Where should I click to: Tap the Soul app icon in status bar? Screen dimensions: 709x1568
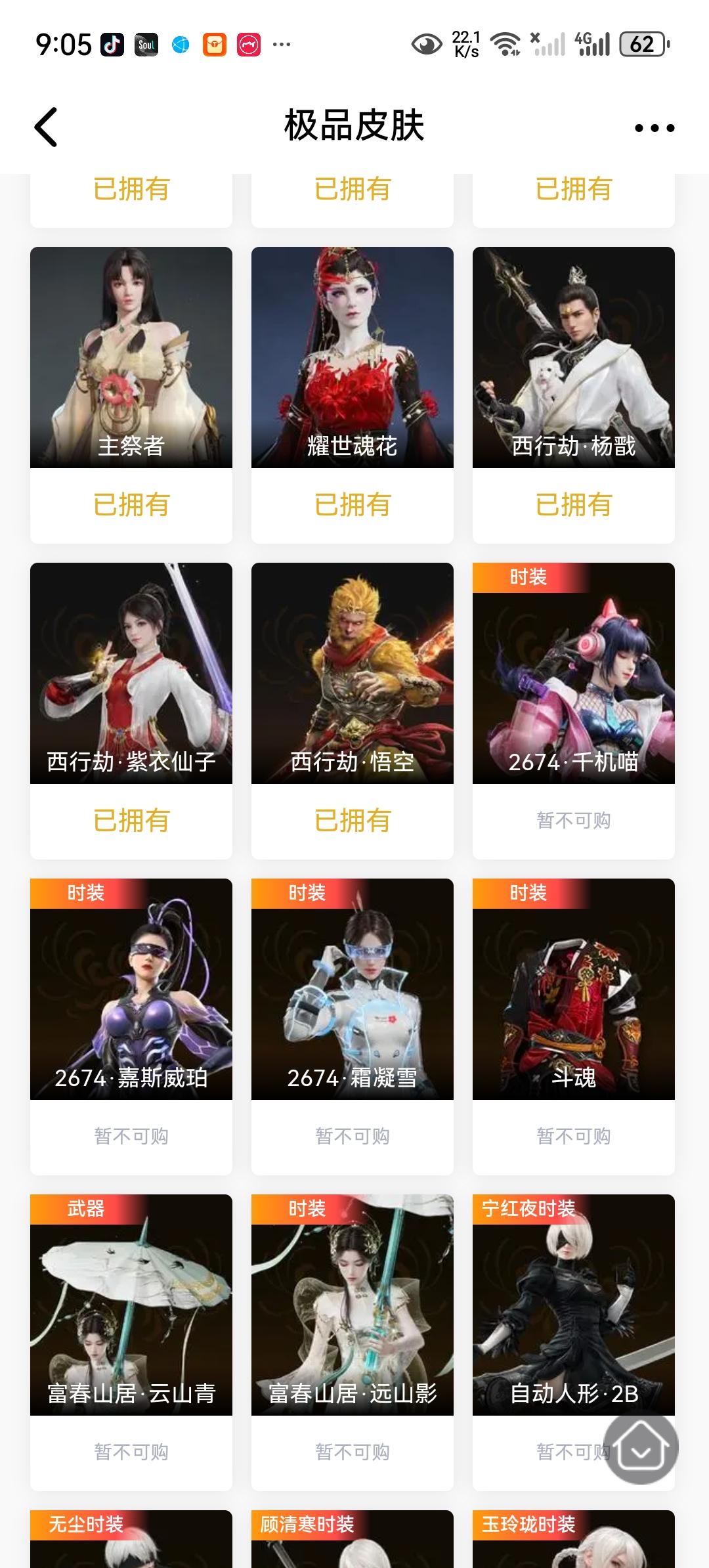tap(146, 43)
